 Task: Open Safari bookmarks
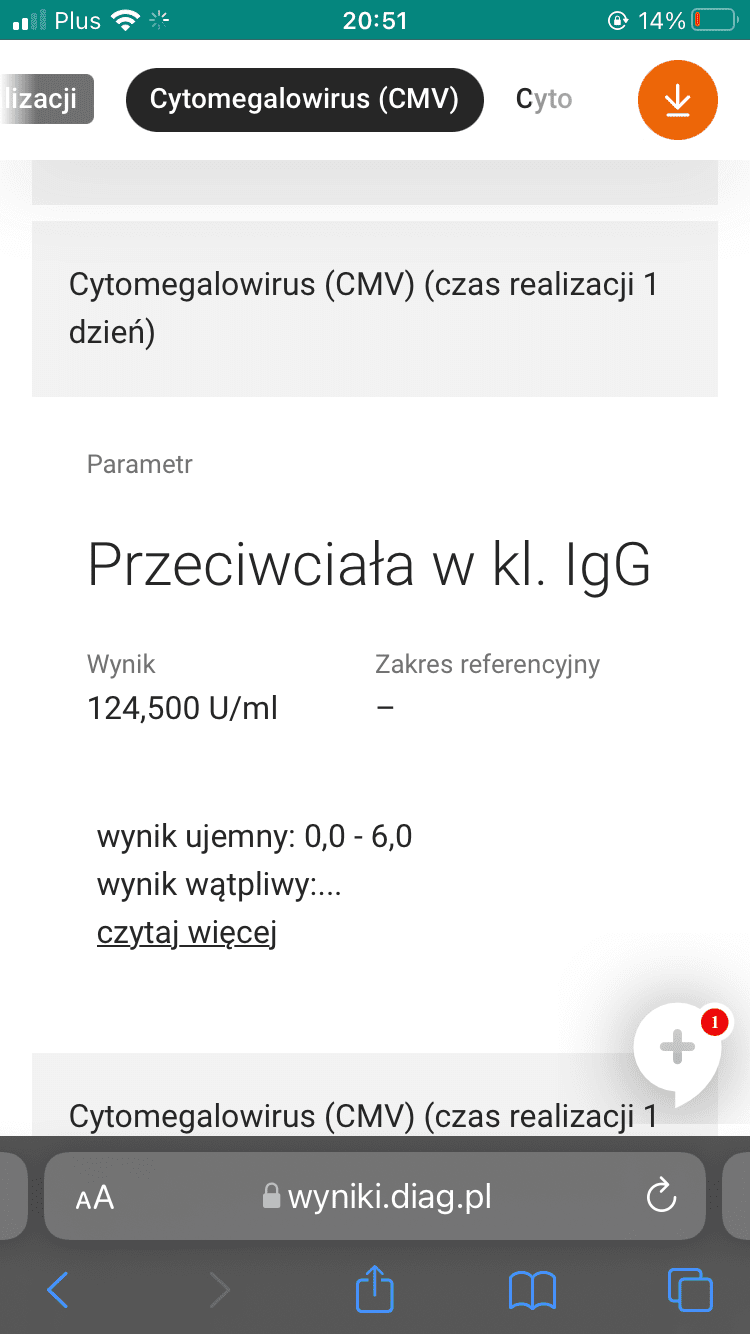[532, 1290]
